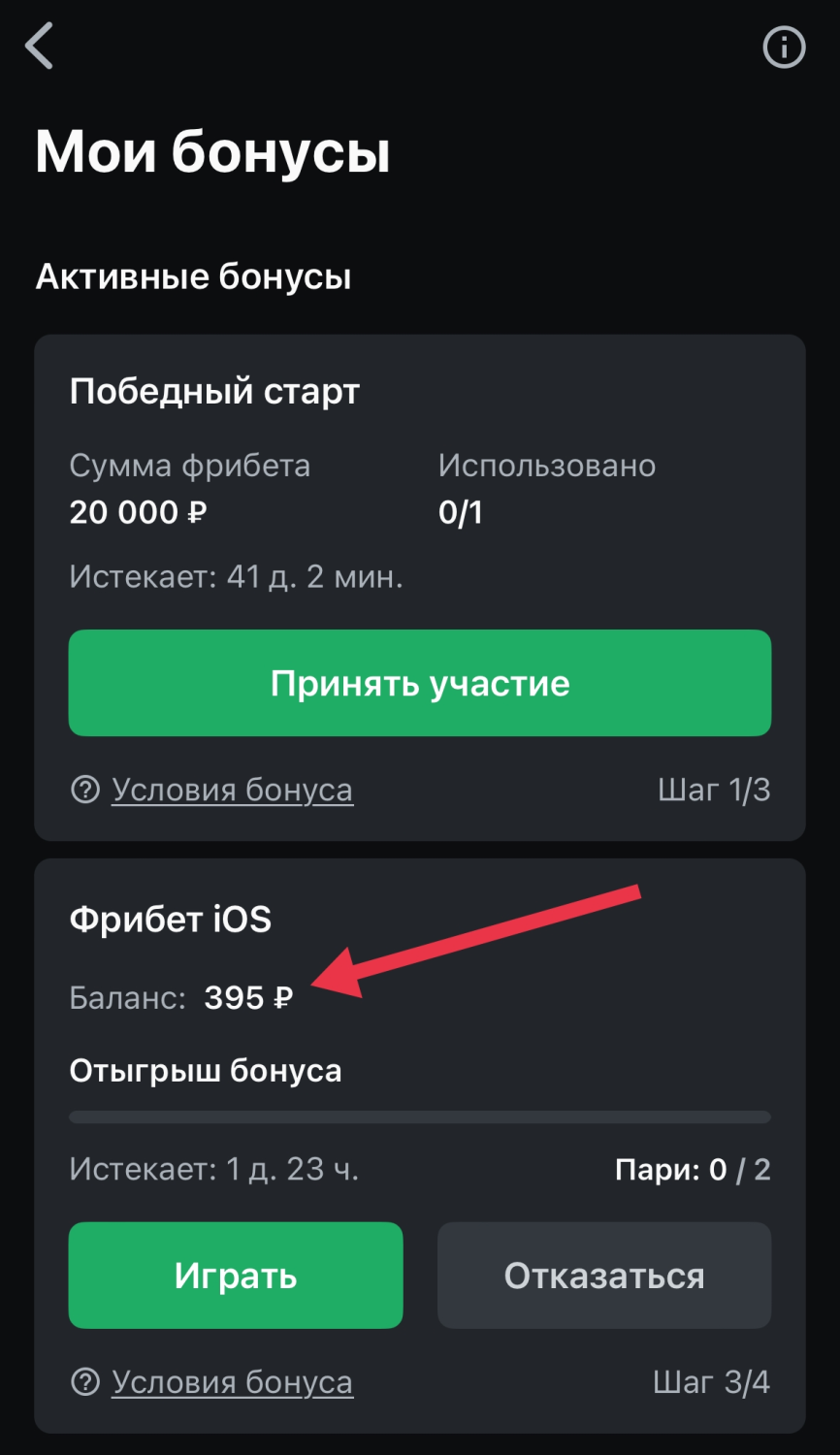
Task: Open Условия бонуса for Победный старт
Action: (232, 790)
